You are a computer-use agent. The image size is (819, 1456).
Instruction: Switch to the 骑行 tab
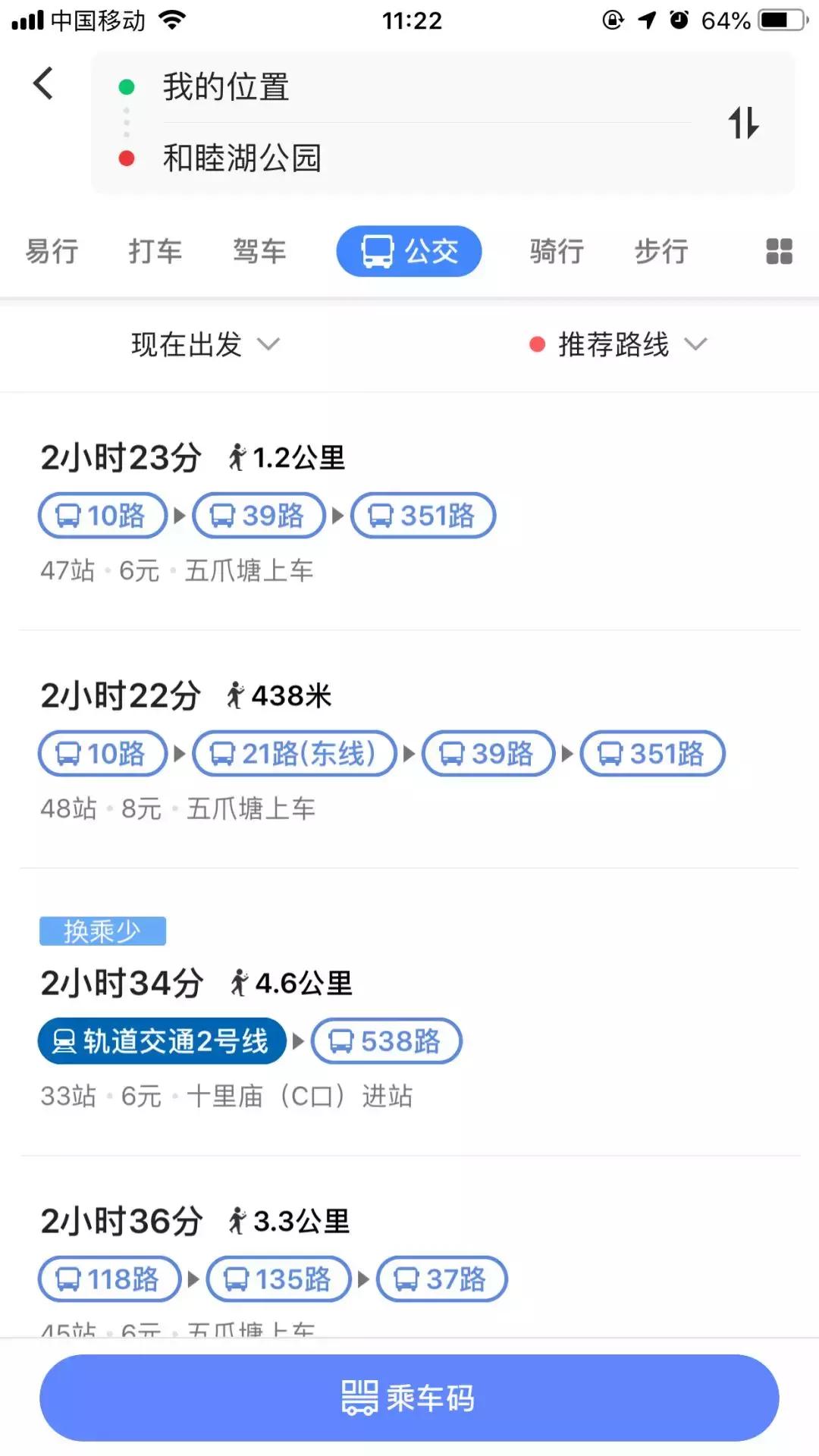pyautogui.click(x=555, y=251)
